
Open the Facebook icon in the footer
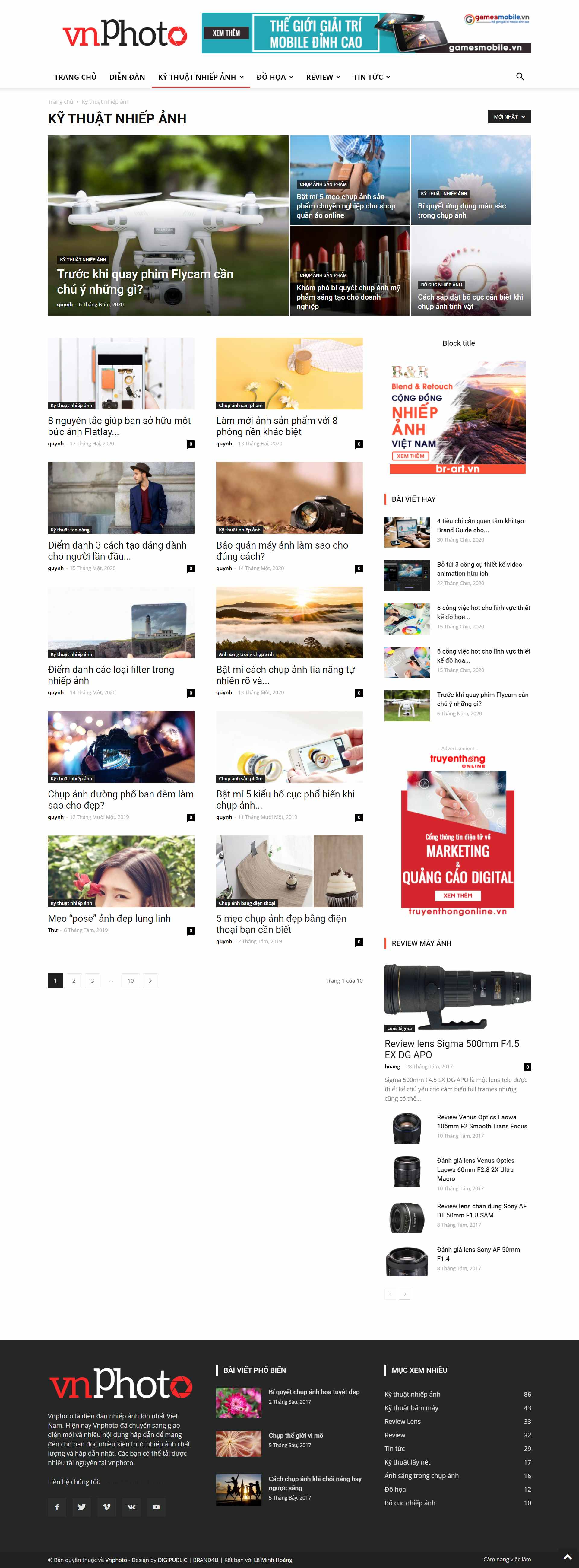(57, 1508)
